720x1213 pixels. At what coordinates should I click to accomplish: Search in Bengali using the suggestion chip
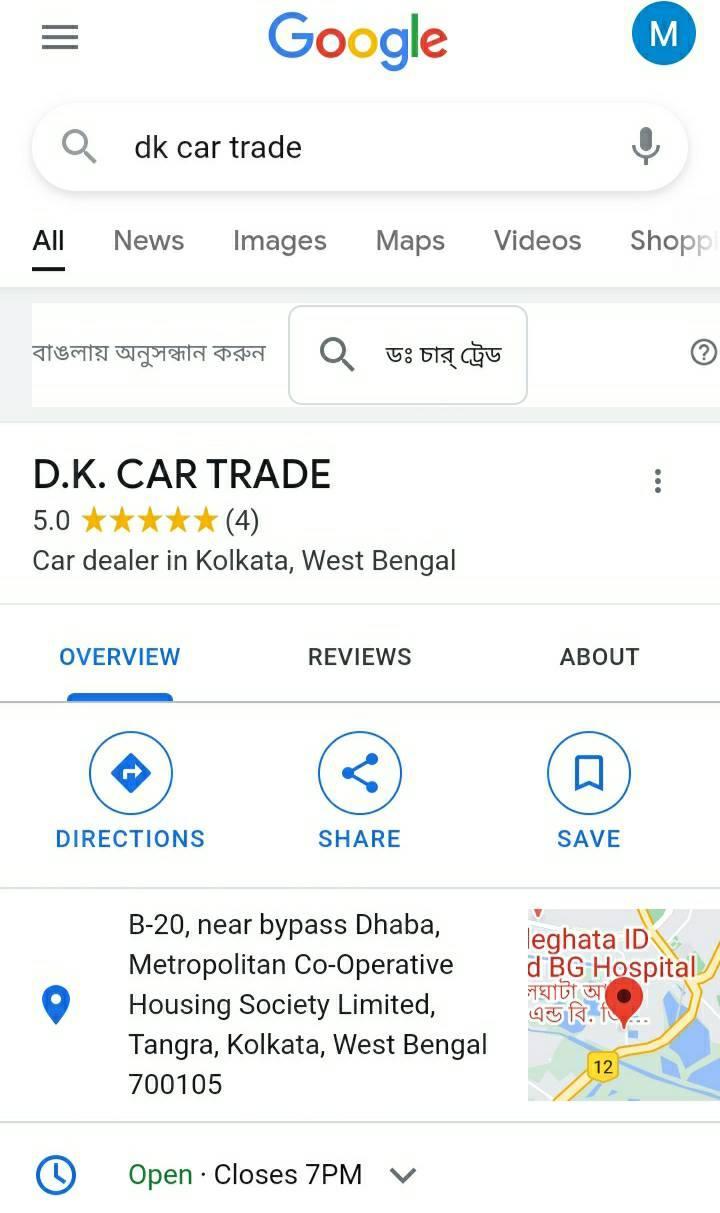(408, 355)
